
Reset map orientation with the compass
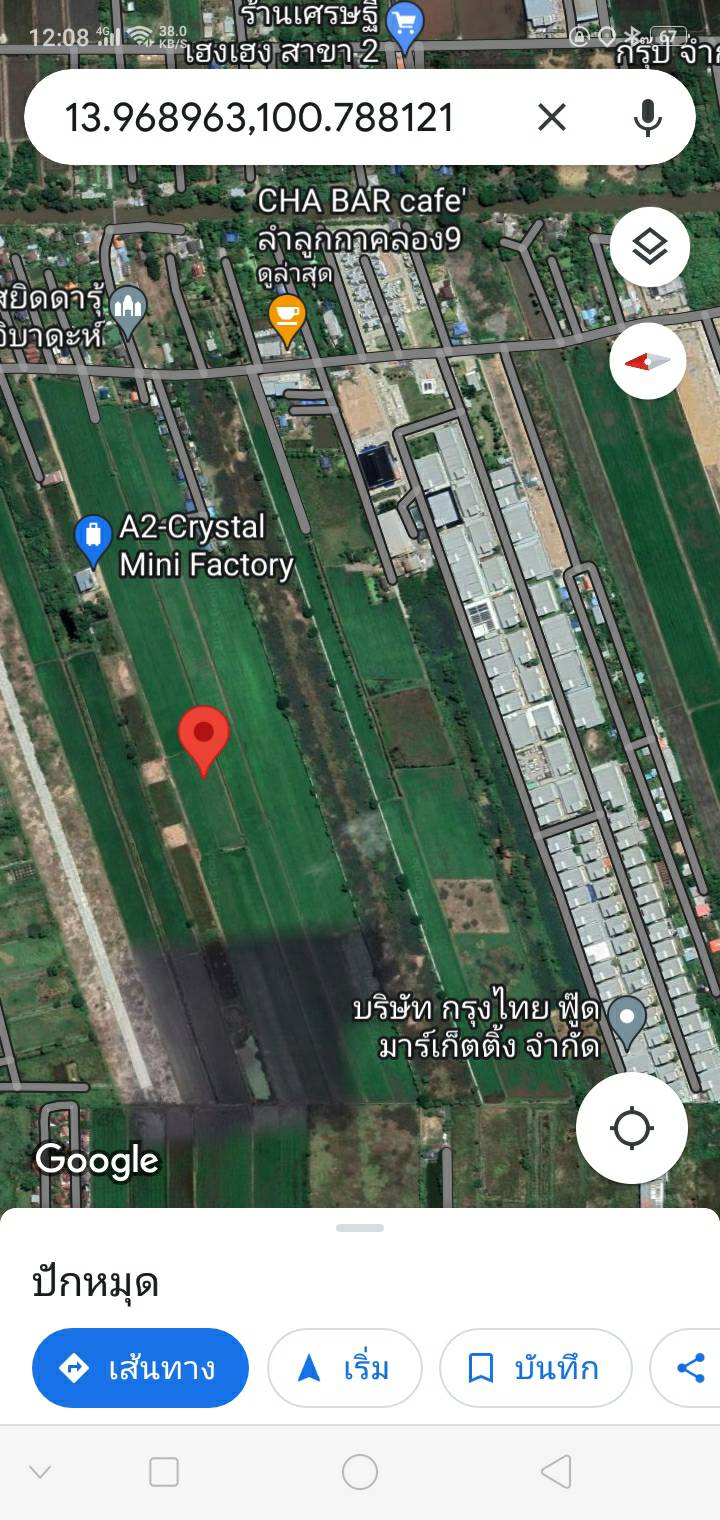(648, 361)
